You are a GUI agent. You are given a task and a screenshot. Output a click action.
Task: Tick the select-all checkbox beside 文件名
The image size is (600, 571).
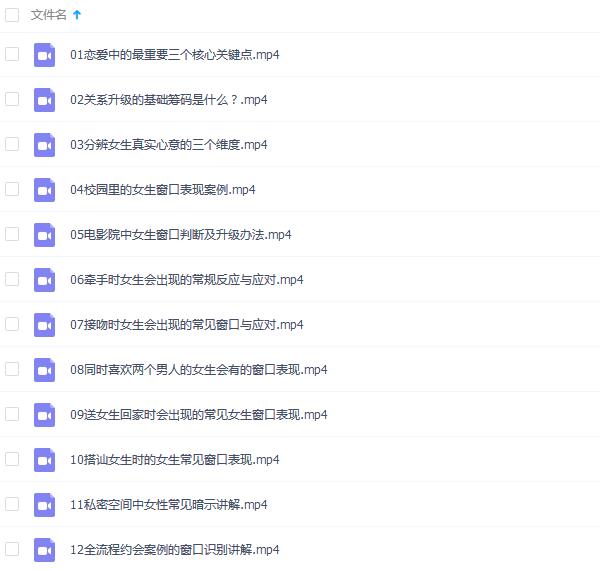12,14
